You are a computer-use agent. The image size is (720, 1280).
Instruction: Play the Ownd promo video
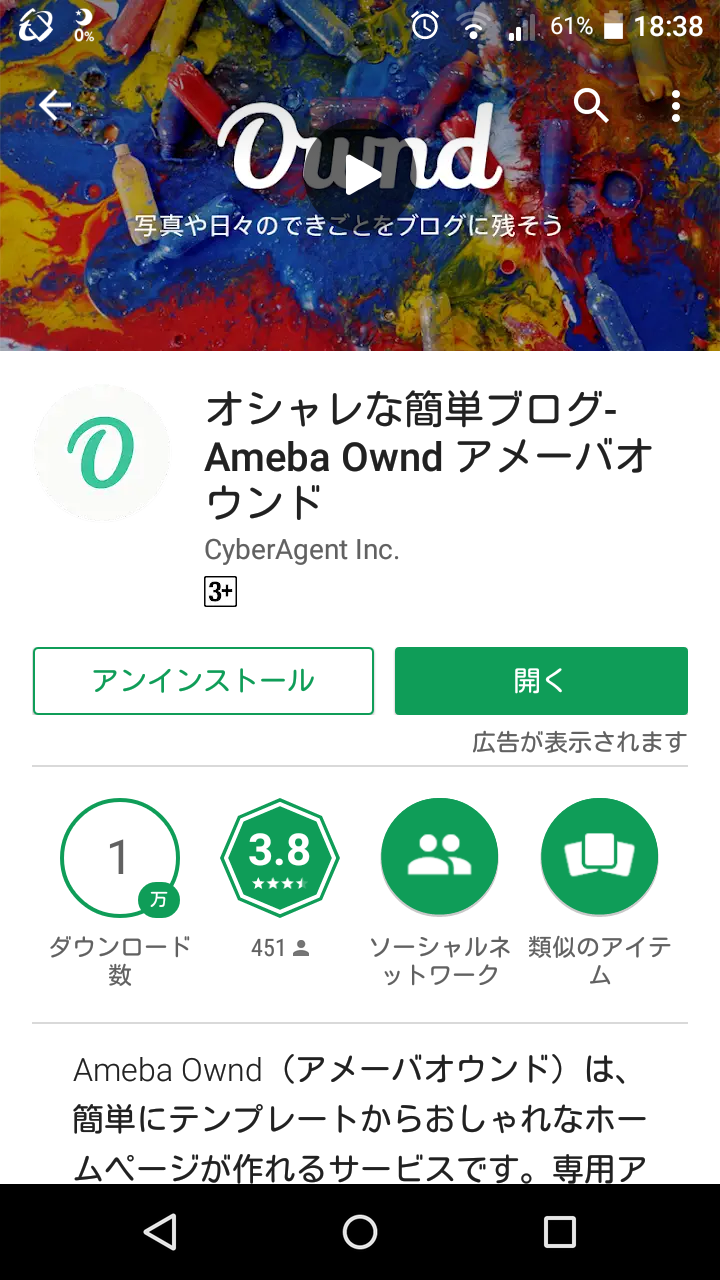(x=360, y=176)
